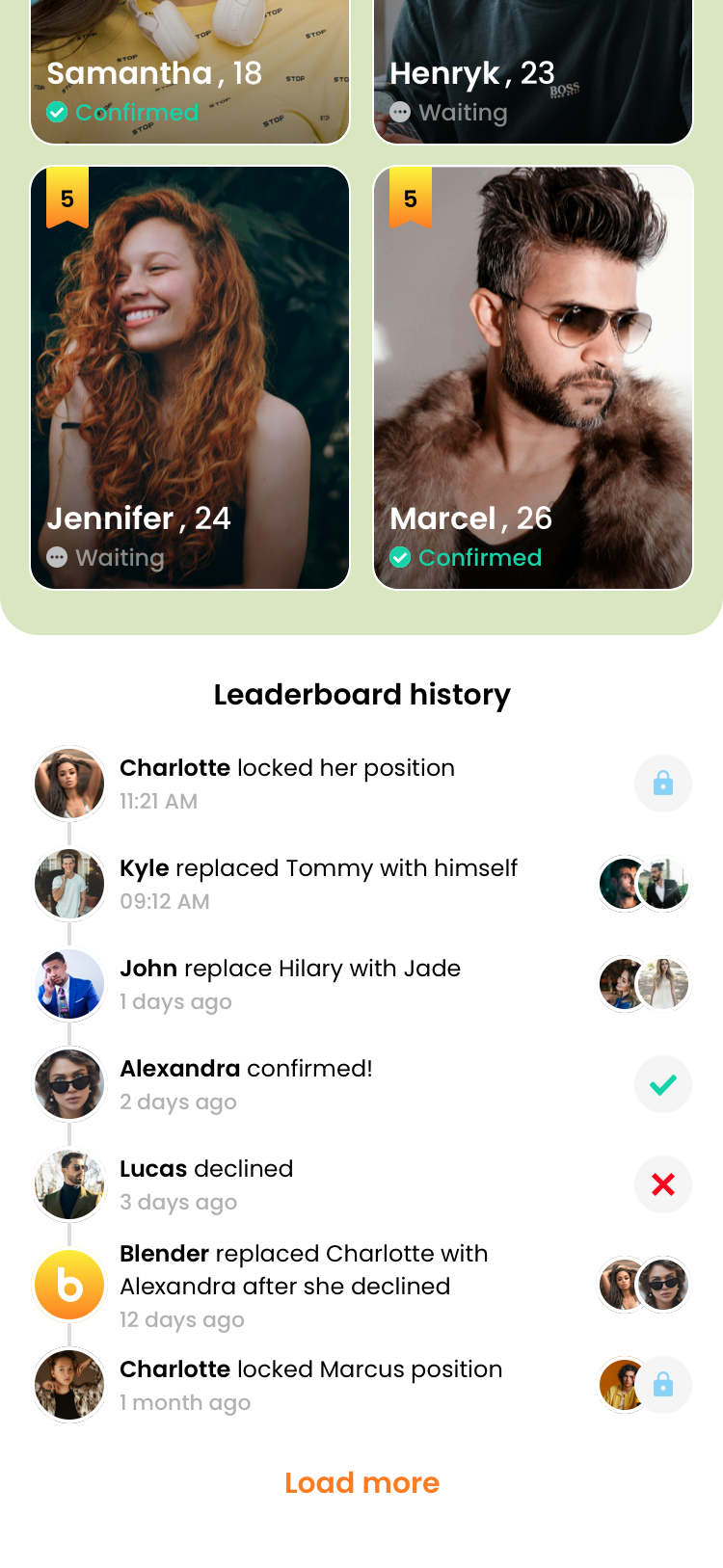Open Marcel's profile card

[532, 378]
